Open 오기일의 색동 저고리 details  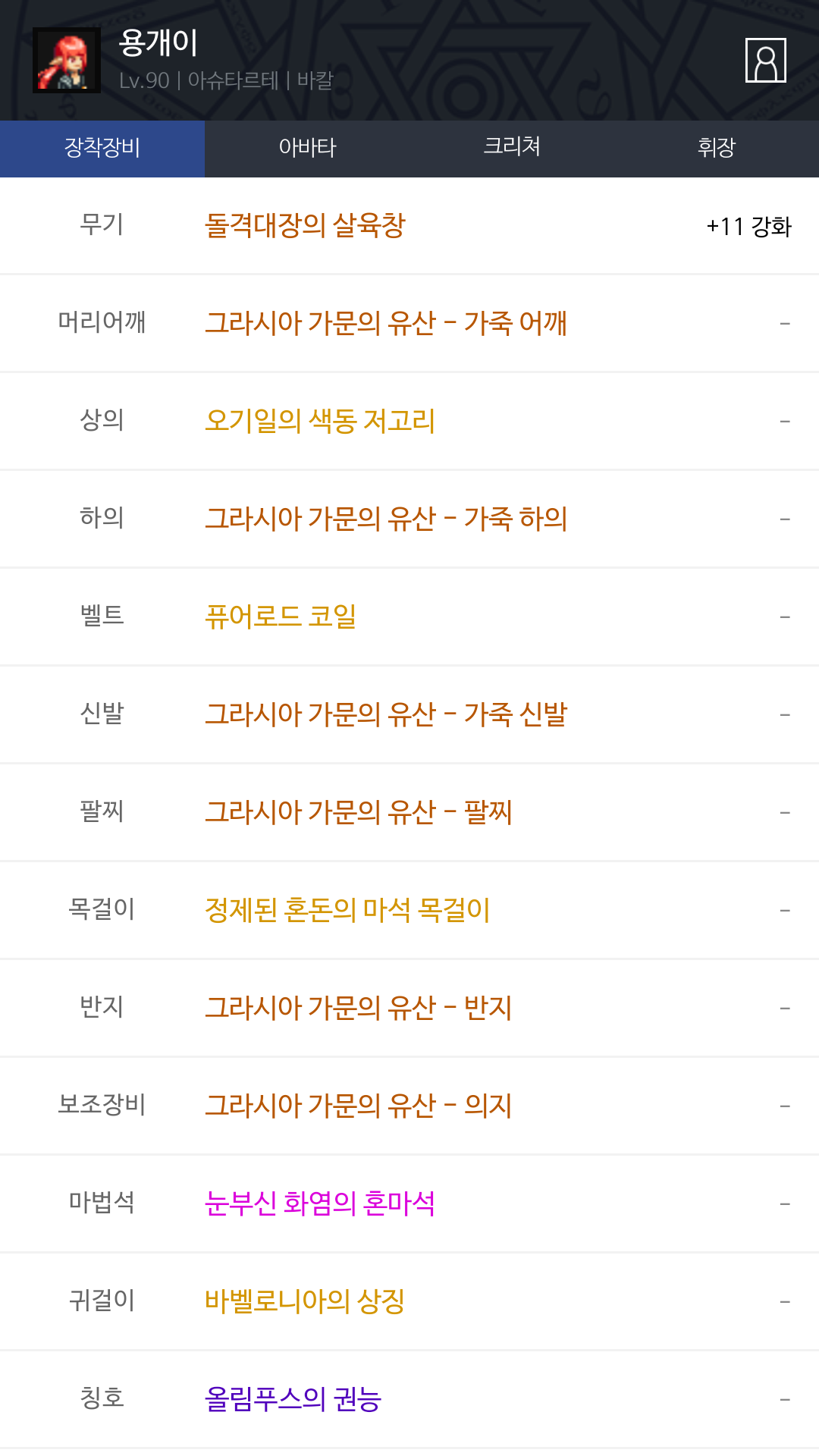[320, 422]
